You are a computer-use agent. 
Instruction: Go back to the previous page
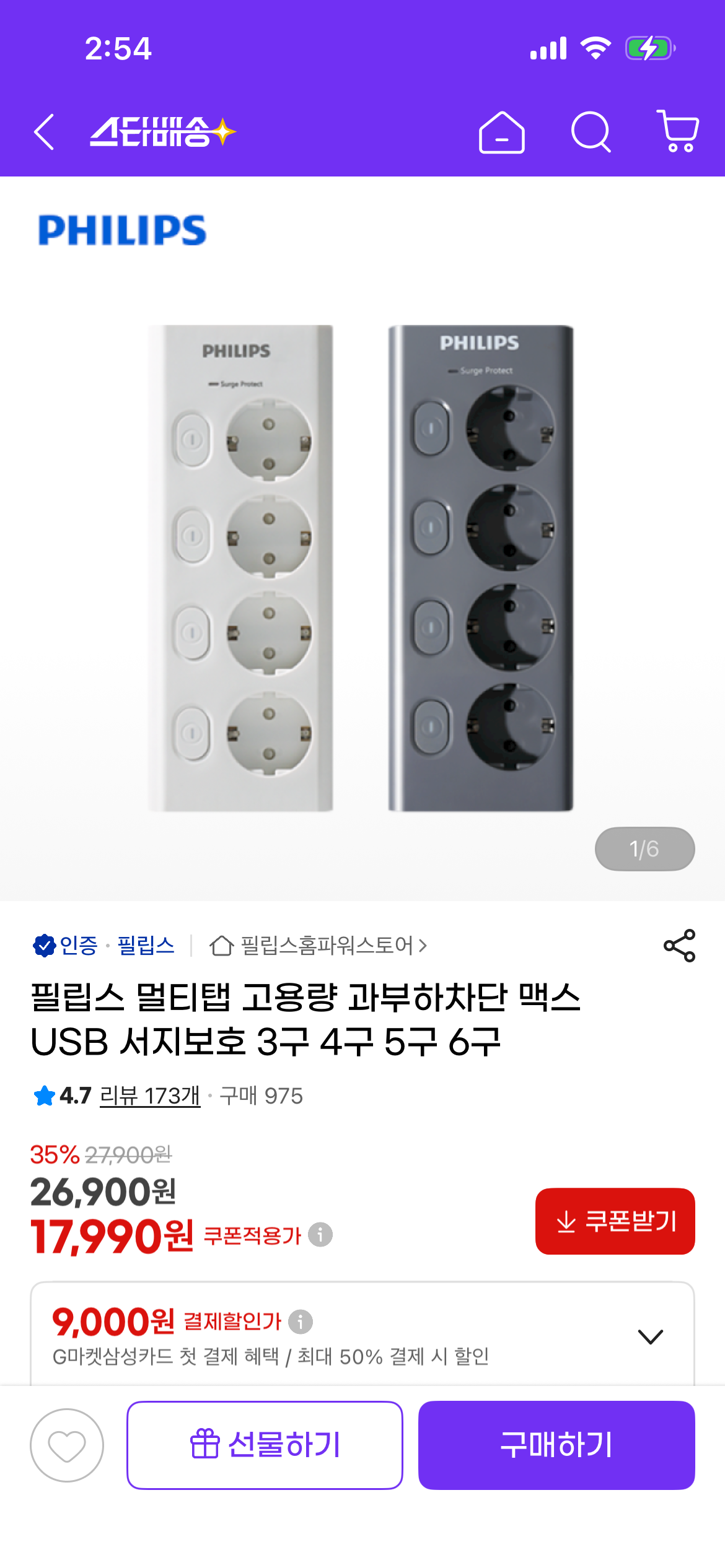point(44,132)
